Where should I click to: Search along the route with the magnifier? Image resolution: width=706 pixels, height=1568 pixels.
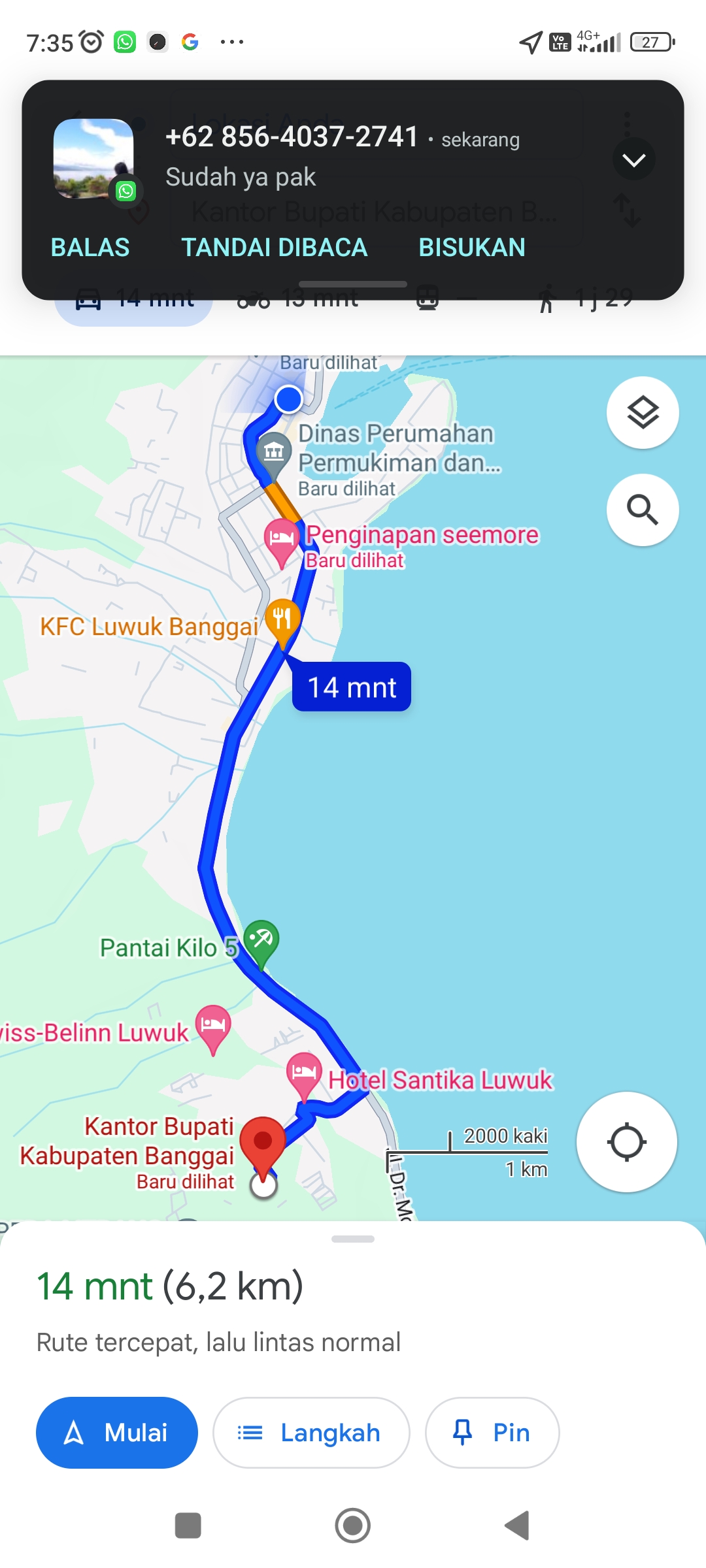point(643,510)
